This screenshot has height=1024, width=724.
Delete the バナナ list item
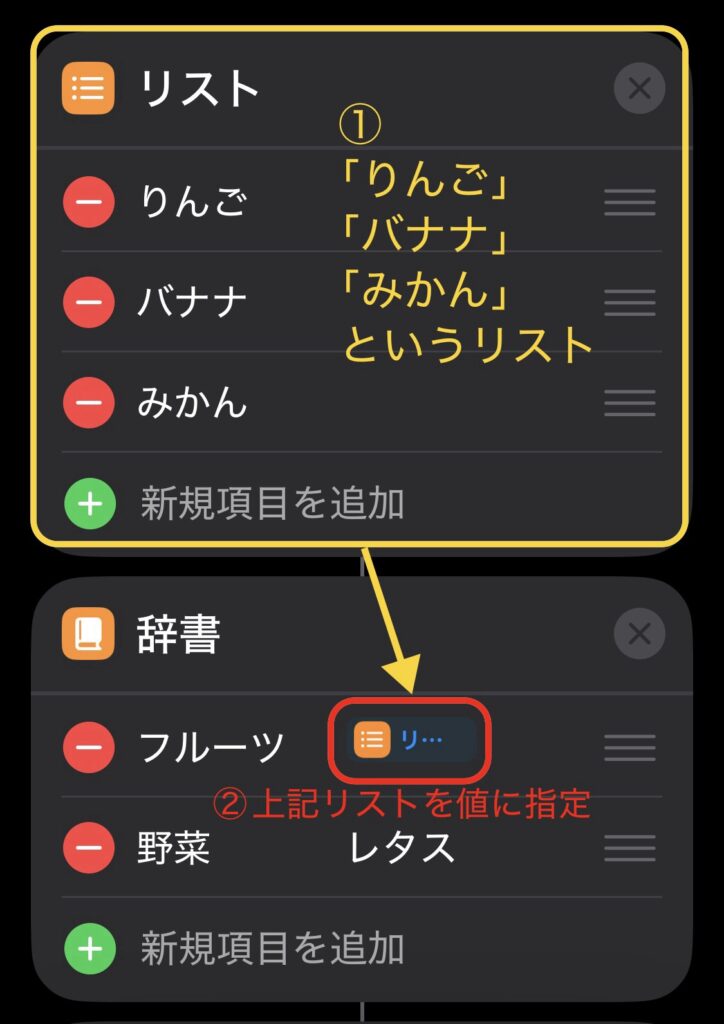(89, 301)
